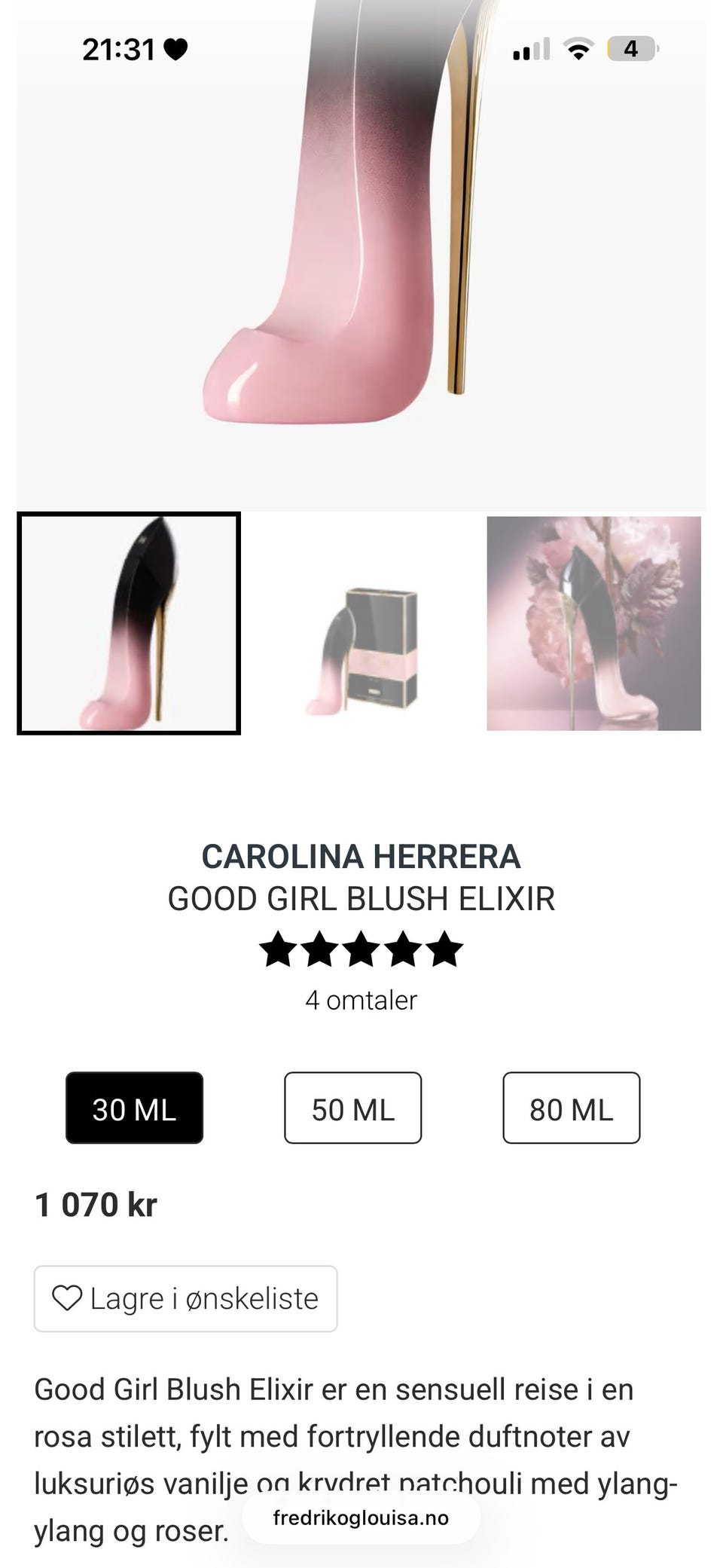Viewport: 723px width, 1568px height.
Task: Tap the fredrikoglouisa.no address pill
Action: click(361, 1518)
